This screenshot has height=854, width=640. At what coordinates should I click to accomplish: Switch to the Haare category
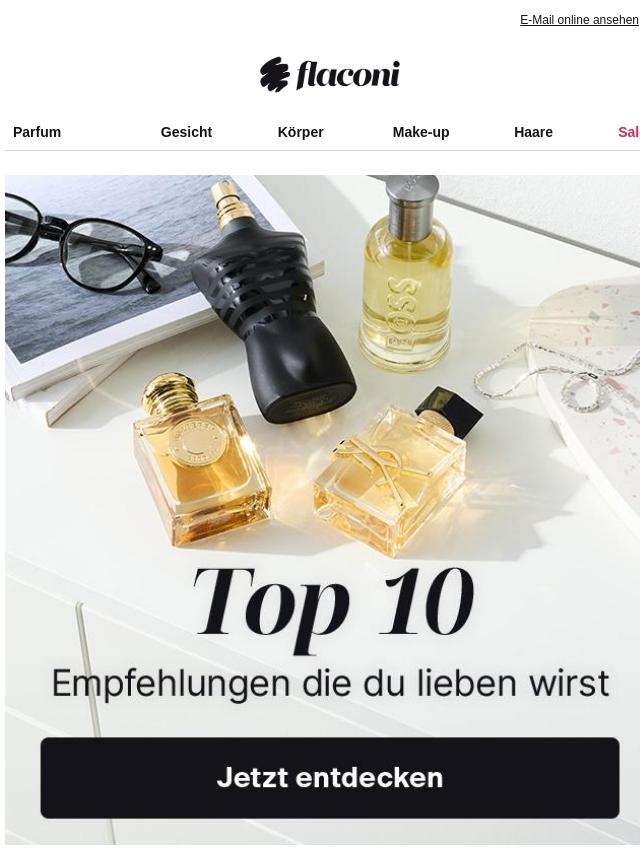click(533, 132)
